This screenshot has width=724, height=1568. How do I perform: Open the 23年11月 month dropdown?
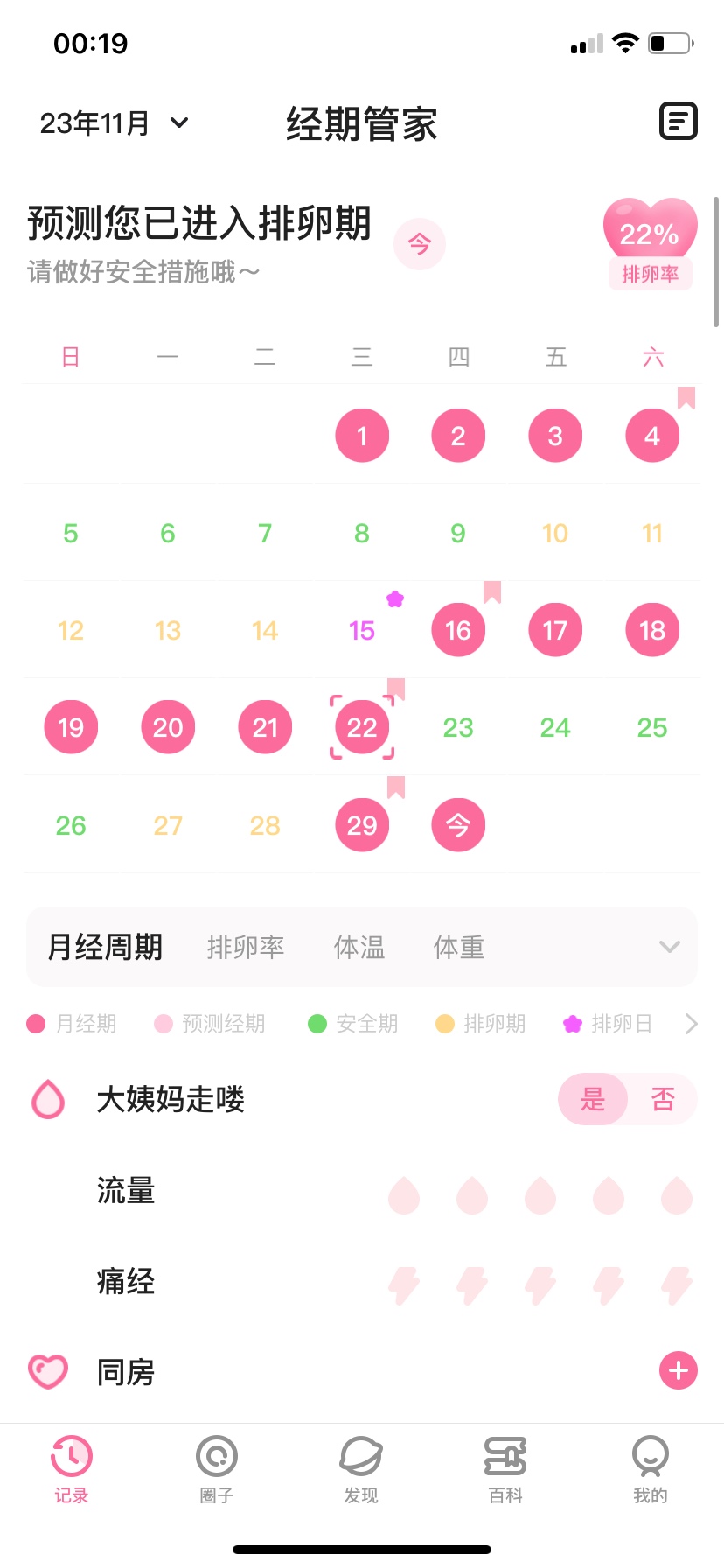coord(114,123)
